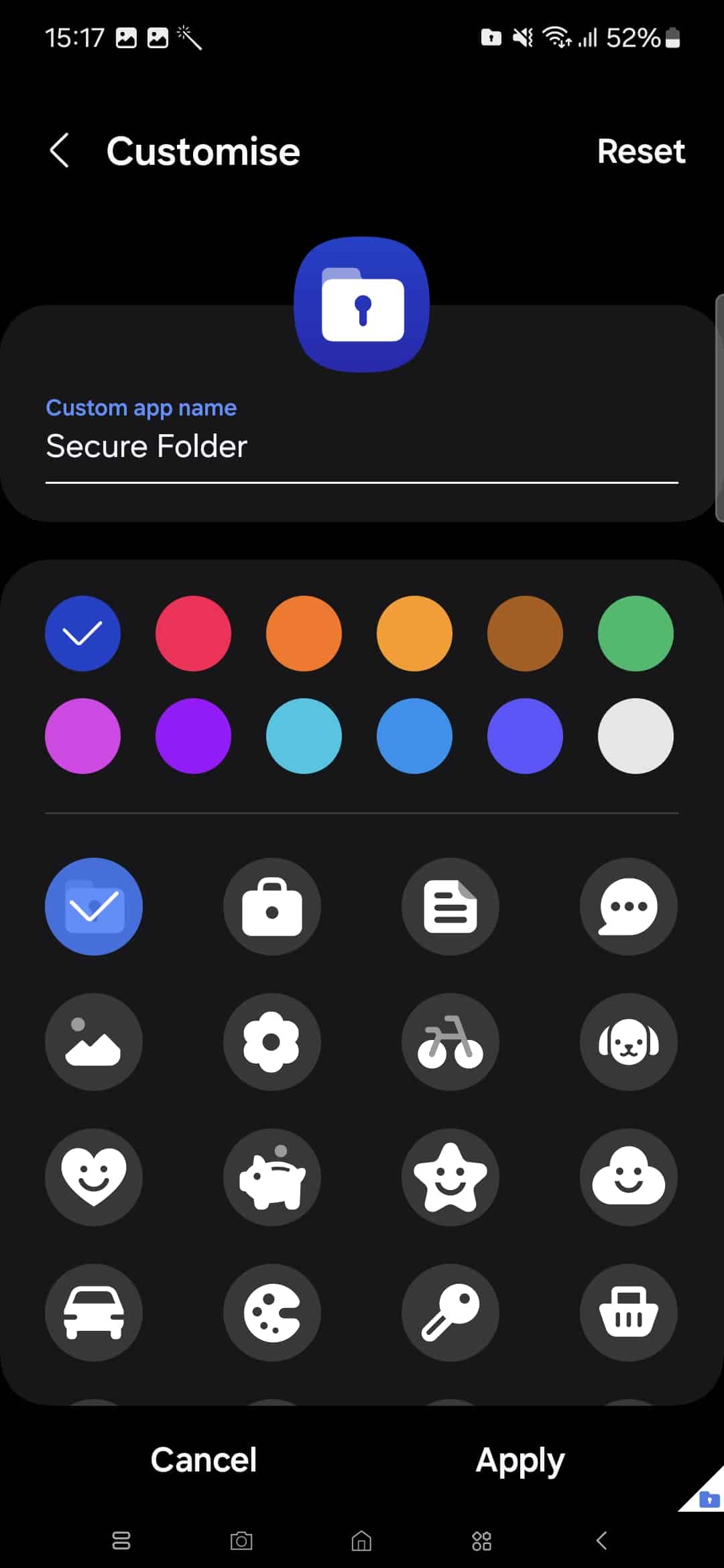Select the briefcase icon
Screen dimensions: 724x1568
(x=272, y=907)
